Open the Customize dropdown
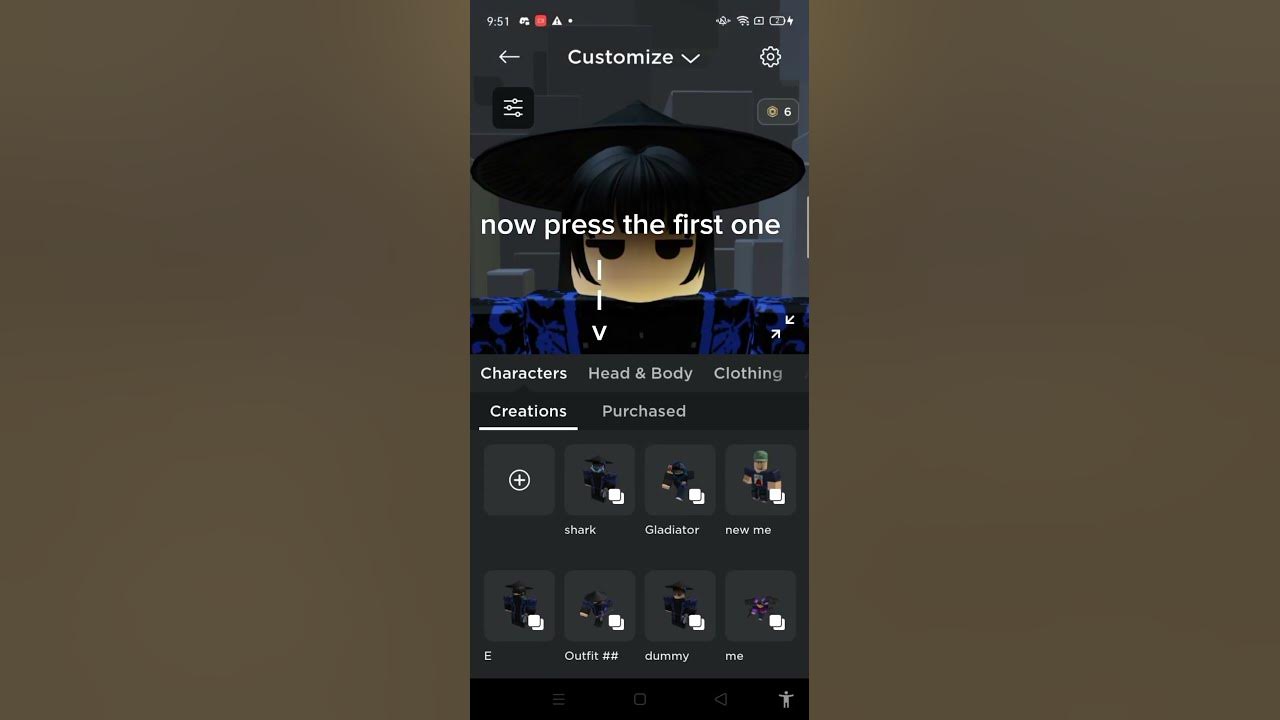The image size is (1280, 720). coord(633,57)
